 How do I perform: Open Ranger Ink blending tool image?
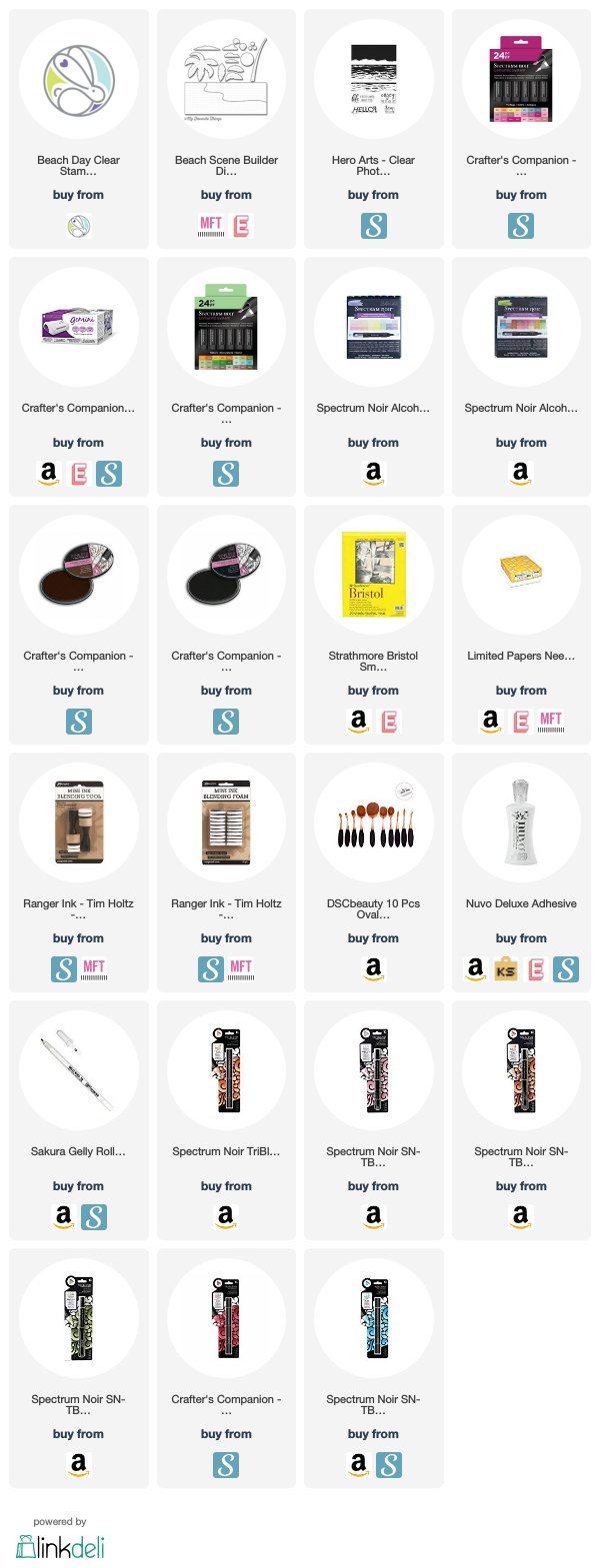[78, 823]
